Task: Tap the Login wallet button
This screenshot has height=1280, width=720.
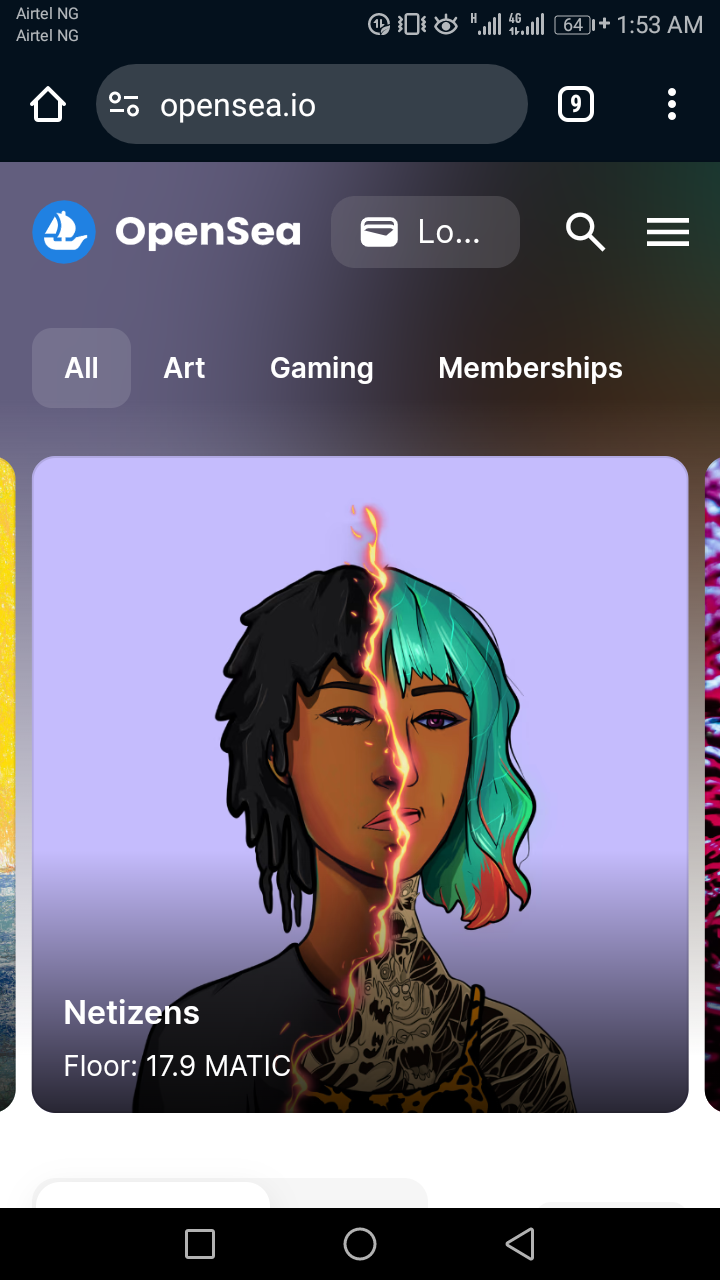Action: 425,232
